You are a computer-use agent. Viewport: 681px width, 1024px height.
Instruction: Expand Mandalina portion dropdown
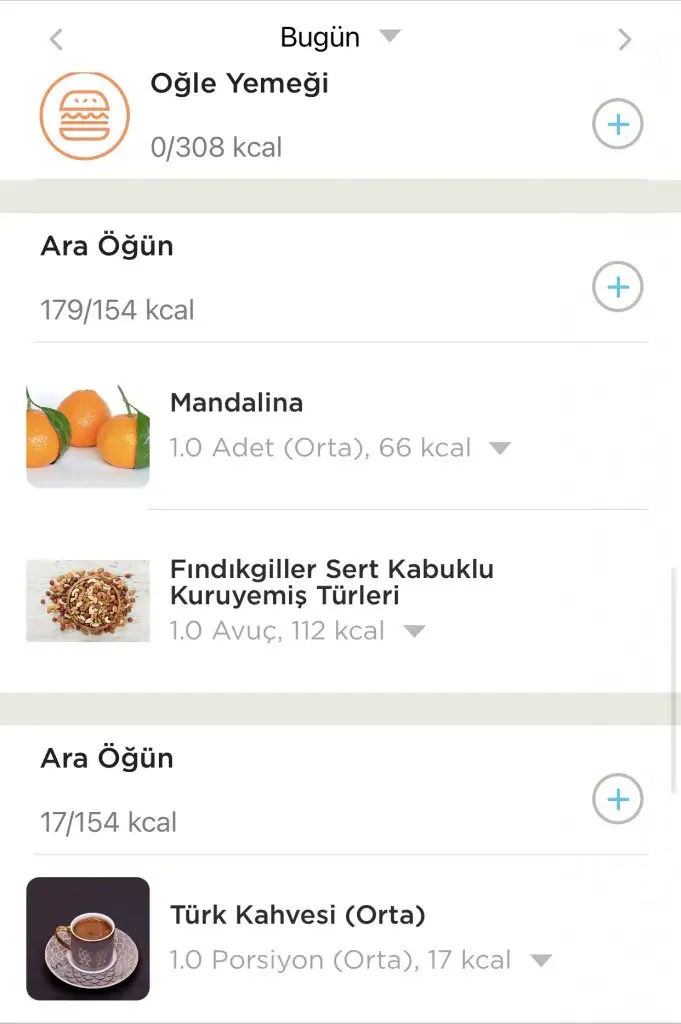tap(500, 448)
